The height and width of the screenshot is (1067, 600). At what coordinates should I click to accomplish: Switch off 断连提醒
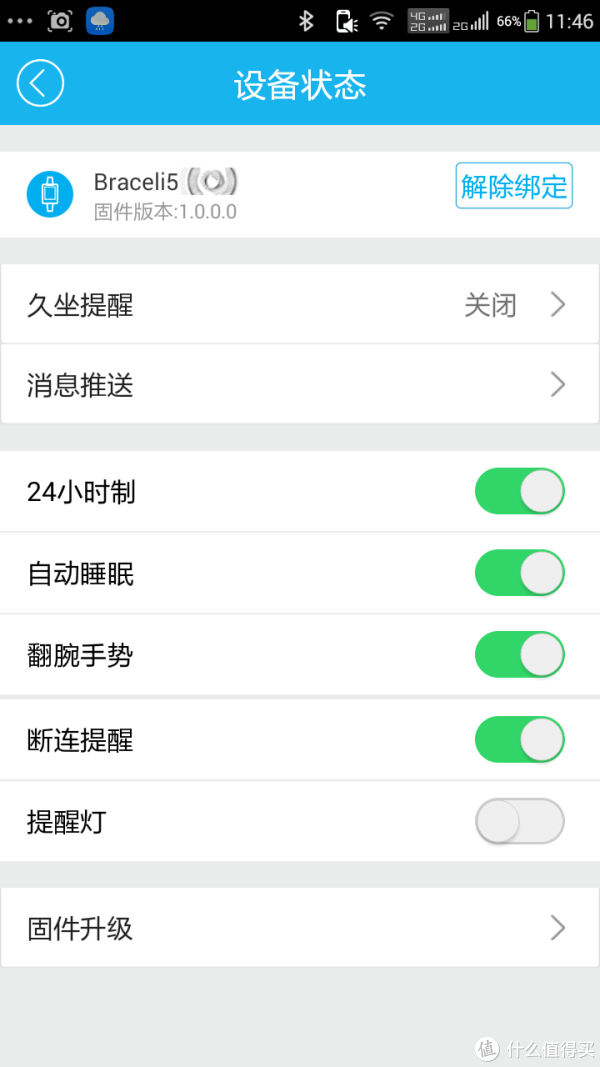(520, 740)
